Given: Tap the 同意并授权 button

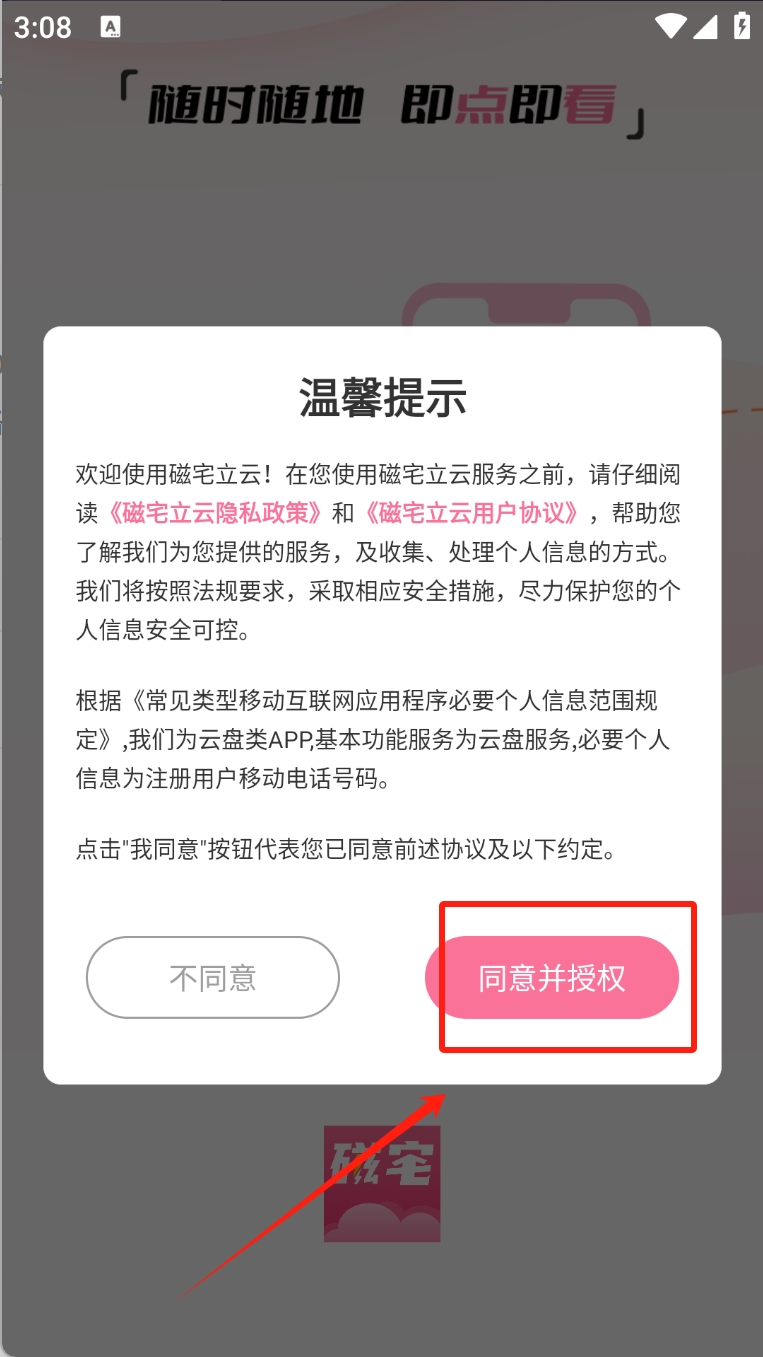Looking at the screenshot, I should tap(552, 978).
